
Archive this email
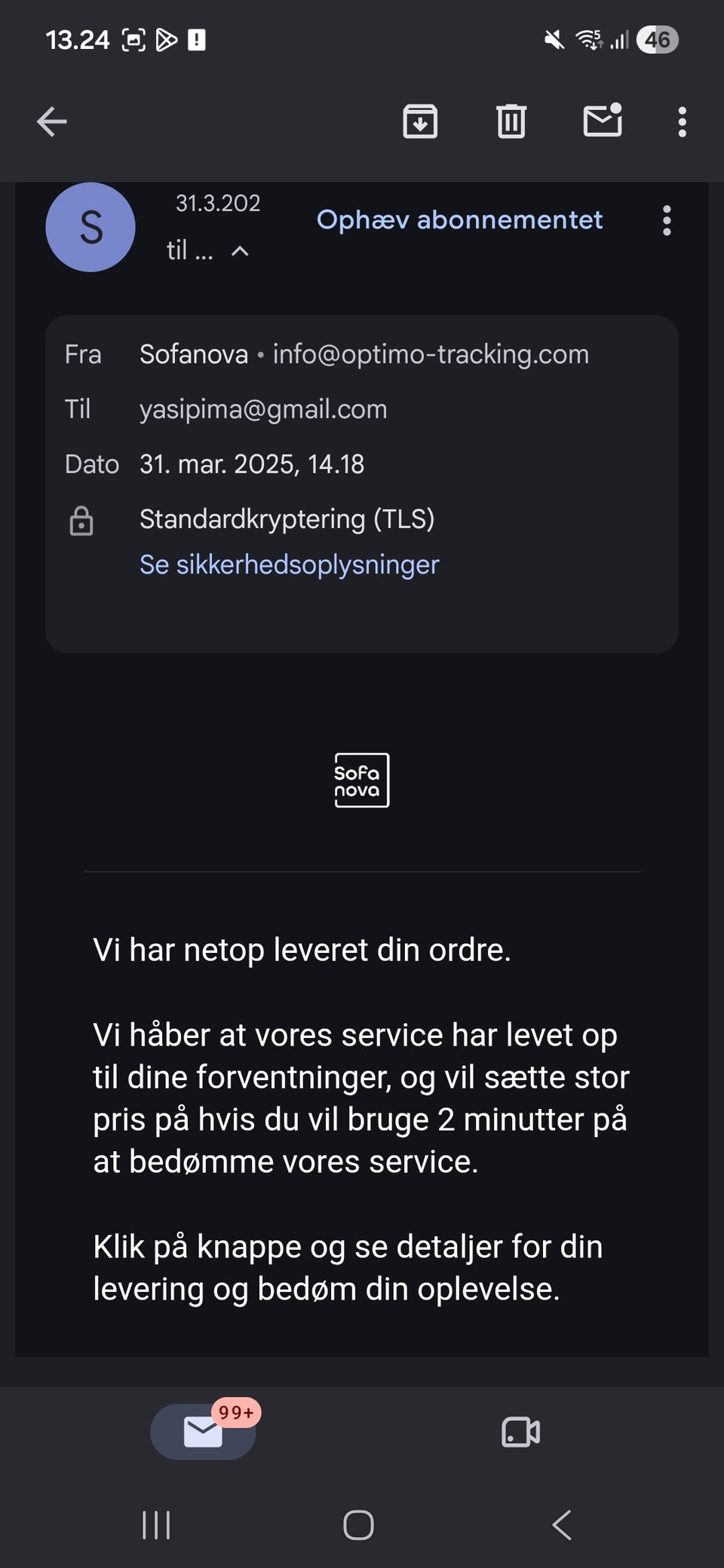coord(420,121)
